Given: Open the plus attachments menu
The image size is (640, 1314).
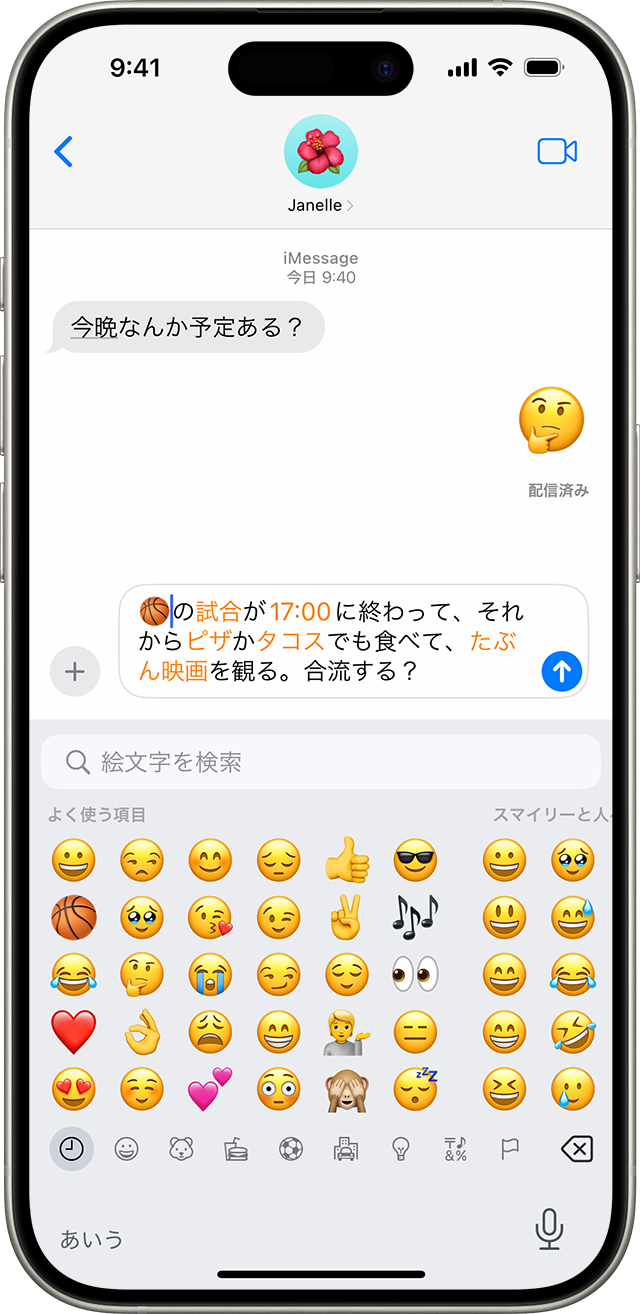Looking at the screenshot, I should coord(75,671).
